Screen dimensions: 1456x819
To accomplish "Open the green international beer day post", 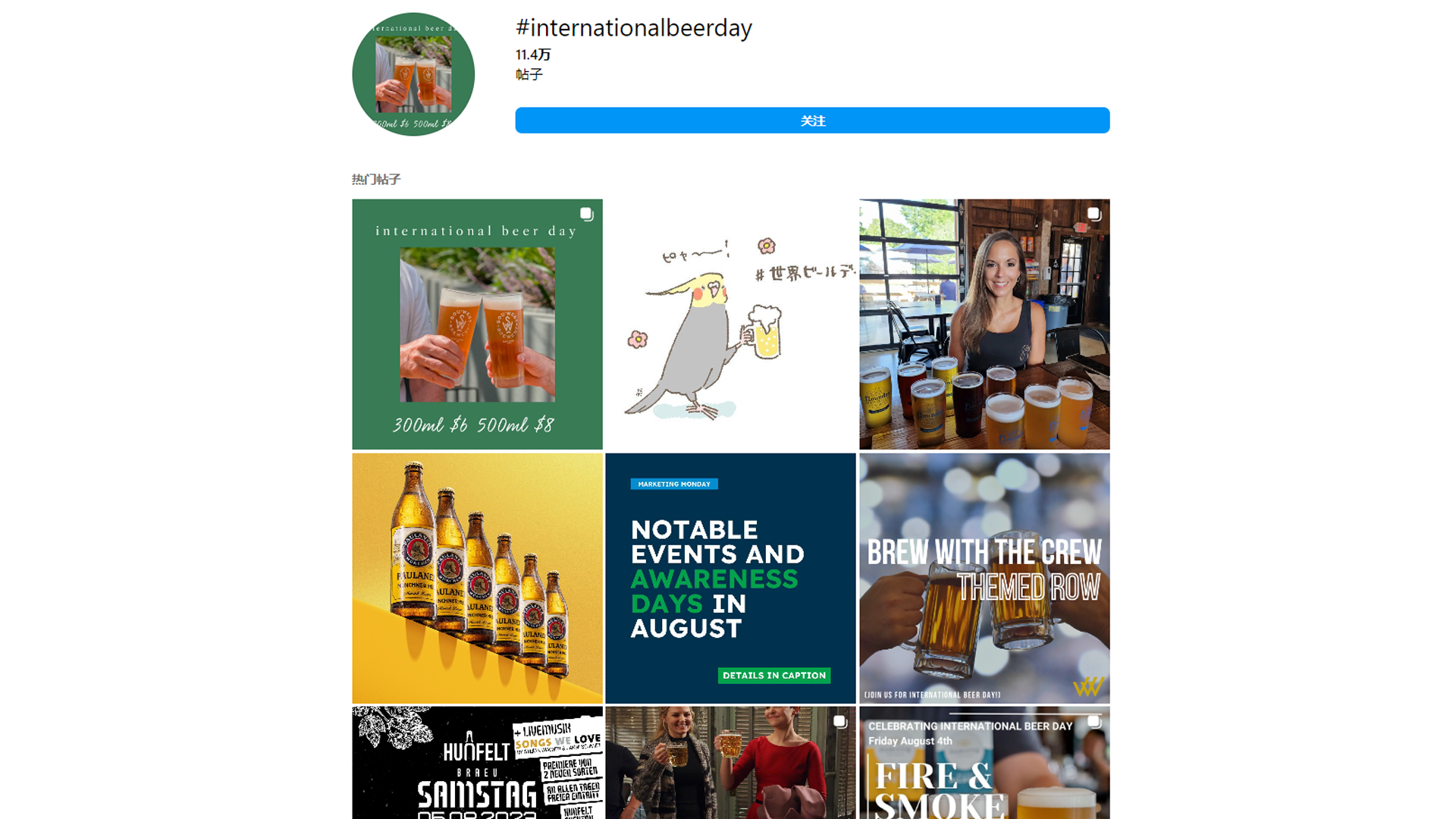I will click(x=477, y=325).
